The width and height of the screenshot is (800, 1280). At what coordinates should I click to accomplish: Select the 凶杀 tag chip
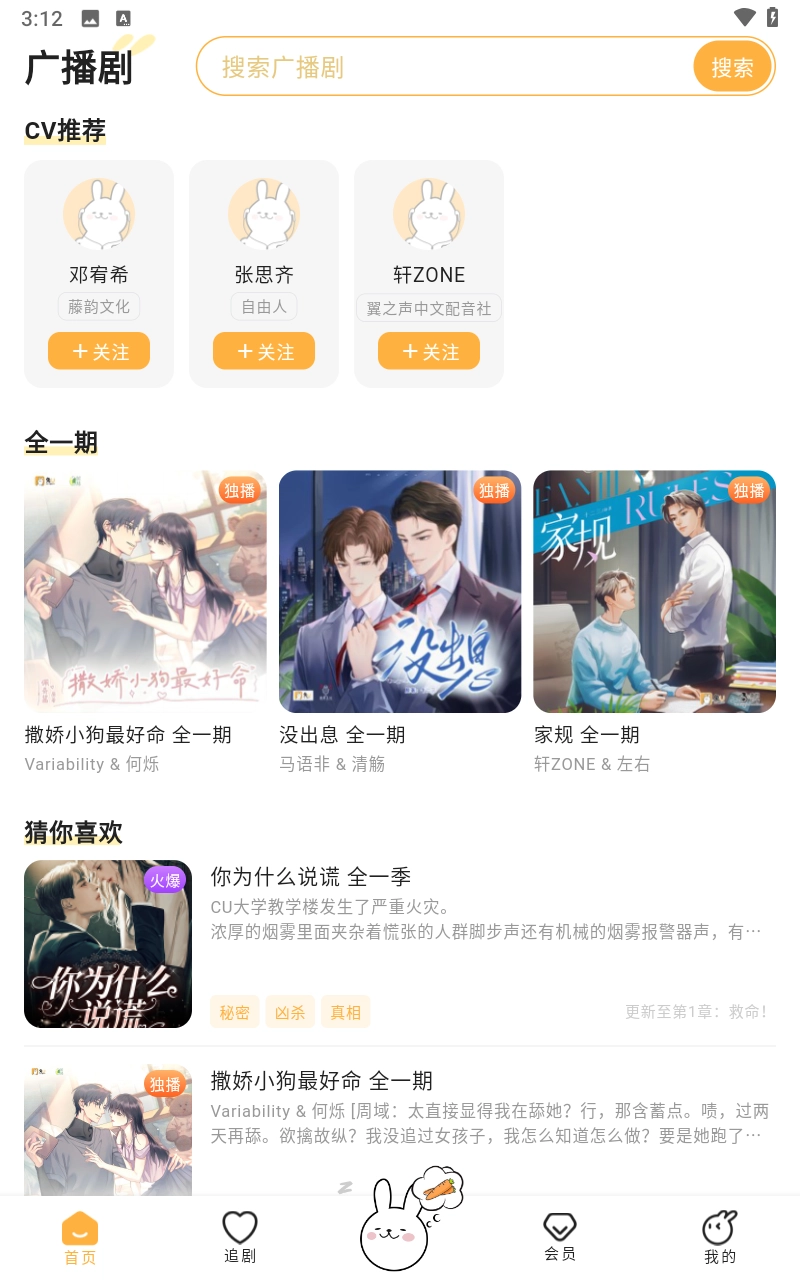click(290, 1012)
